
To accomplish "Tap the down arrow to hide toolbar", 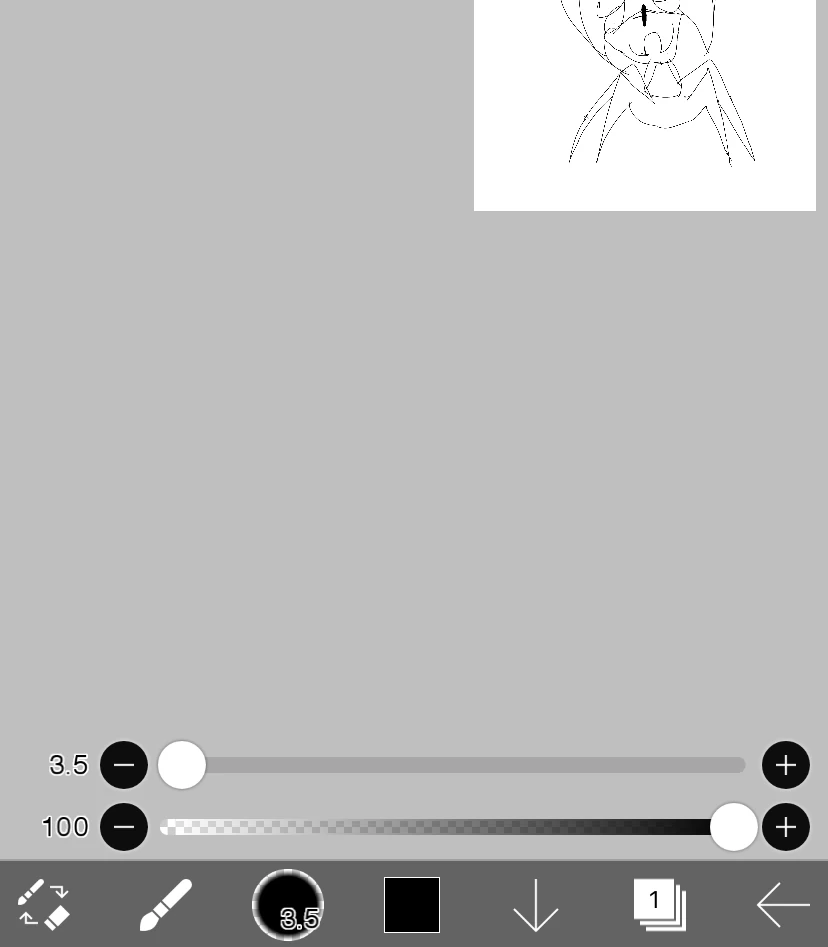I will (535, 904).
